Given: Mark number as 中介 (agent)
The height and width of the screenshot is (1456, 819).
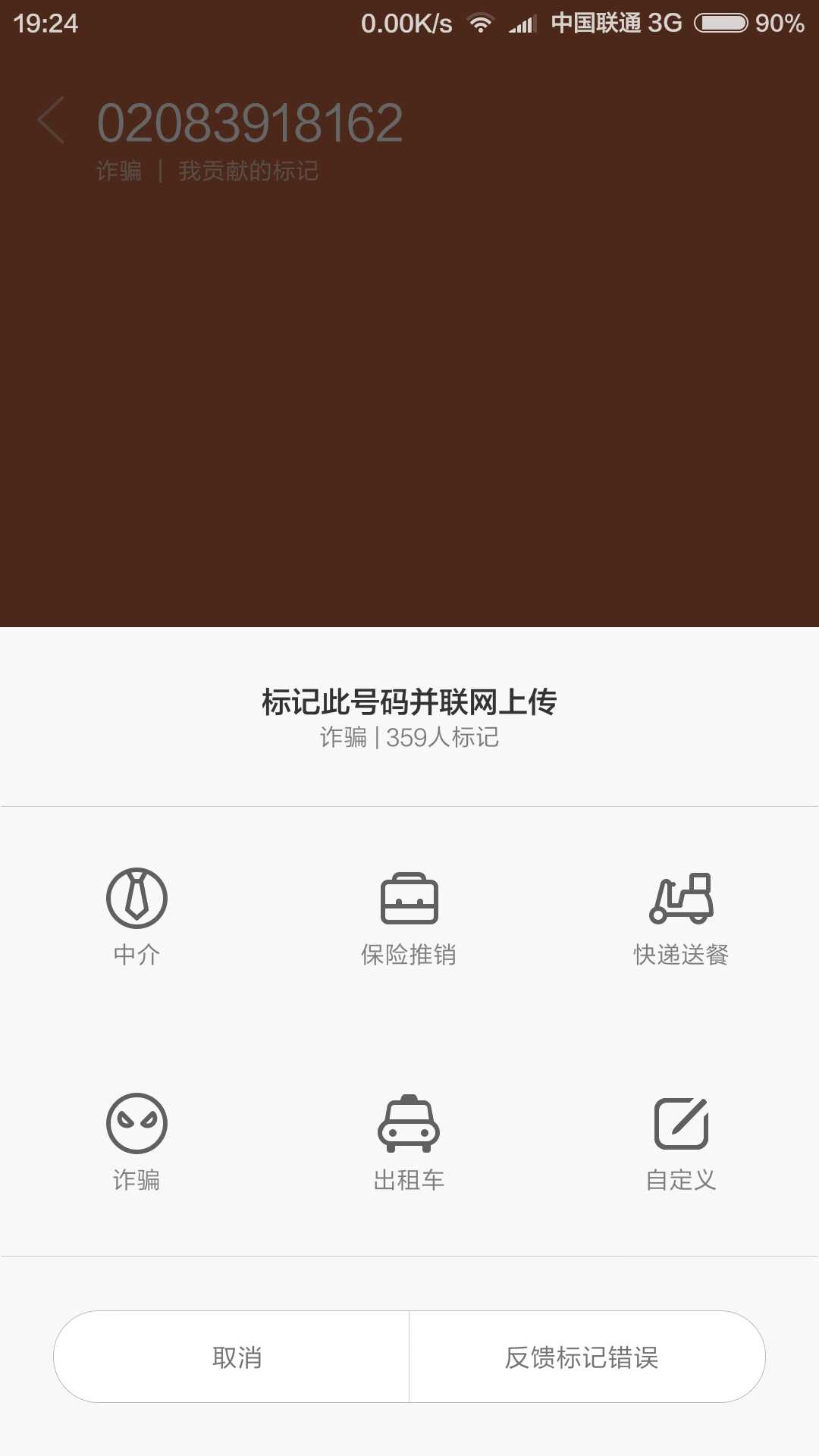Looking at the screenshot, I should (136, 916).
